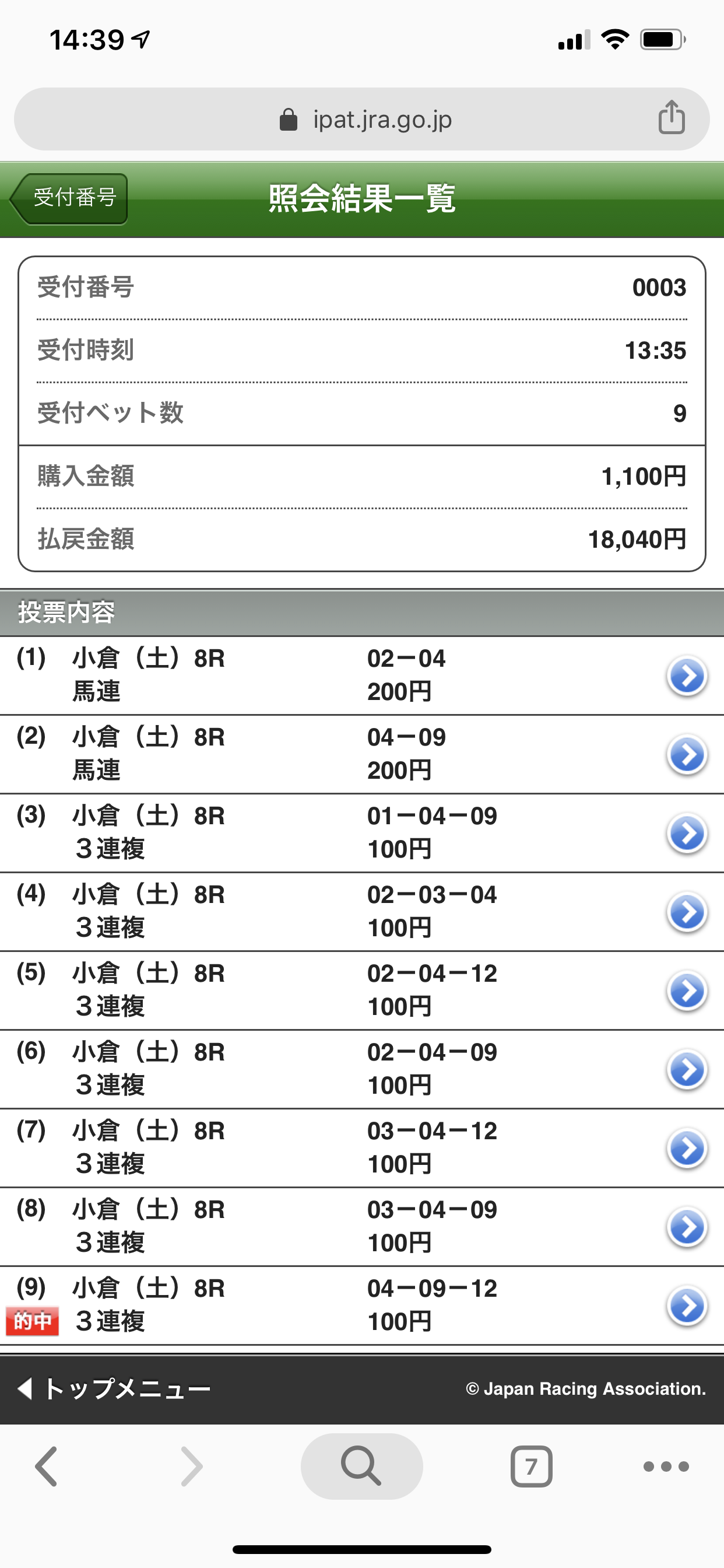This screenshot has height=1568, width=724.
Task: Open winning bet (9) 3連複 04-09-12
Action: (362, 1305)
